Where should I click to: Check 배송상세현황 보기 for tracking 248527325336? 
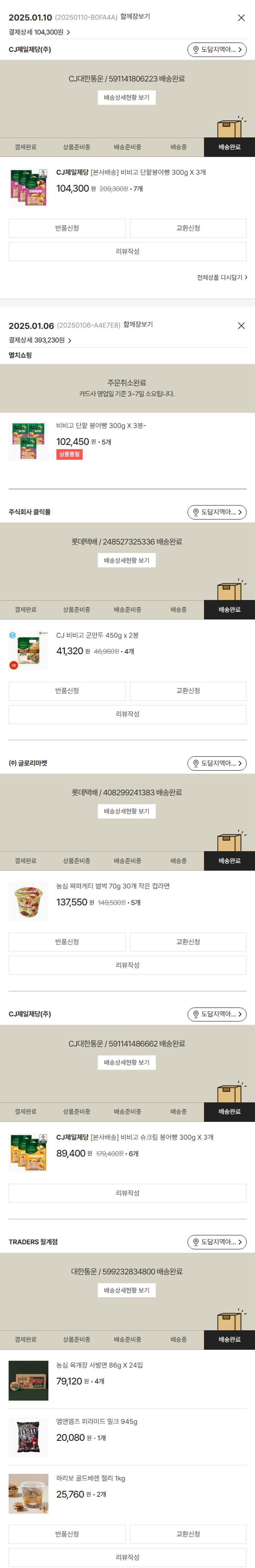click(127, 560)
